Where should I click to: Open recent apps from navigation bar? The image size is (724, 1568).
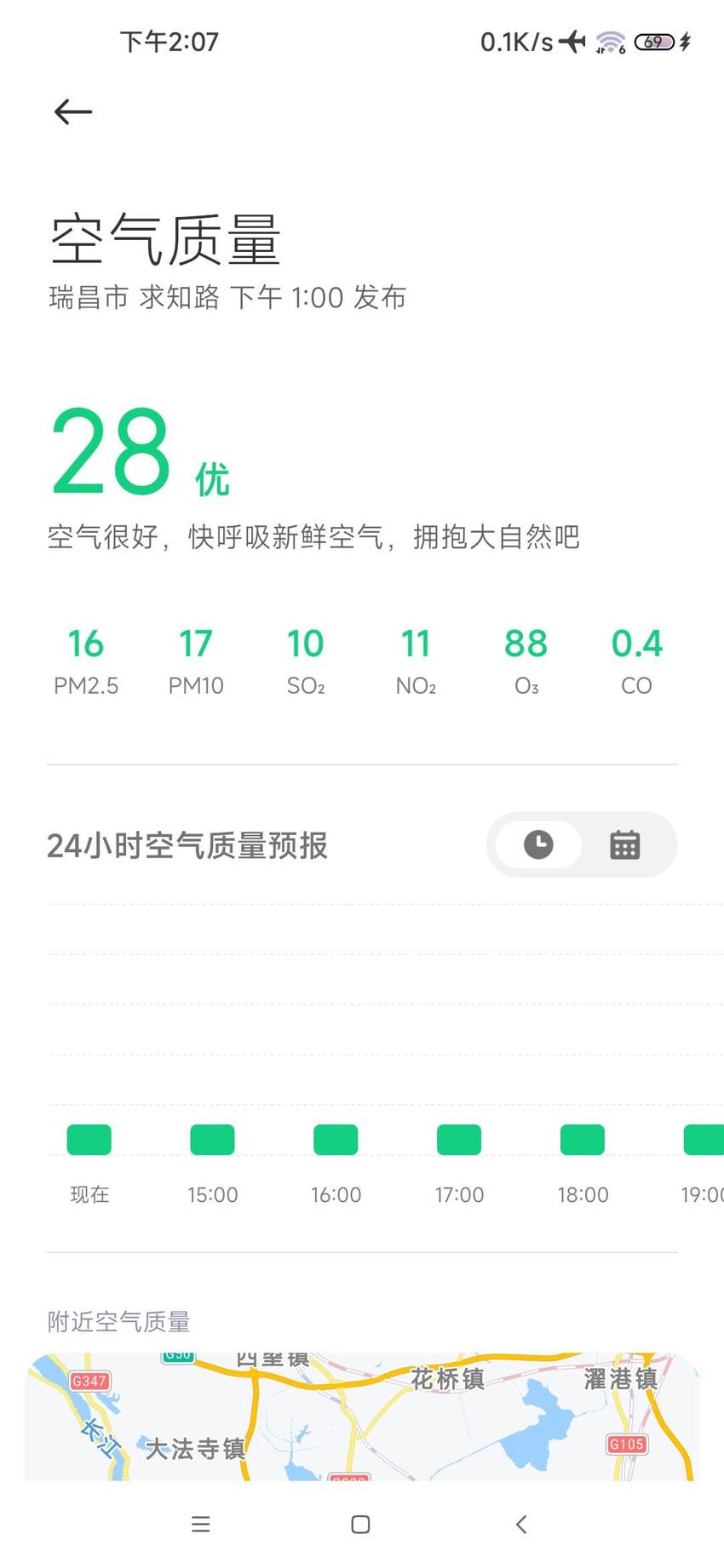(x=201, y=1525)
